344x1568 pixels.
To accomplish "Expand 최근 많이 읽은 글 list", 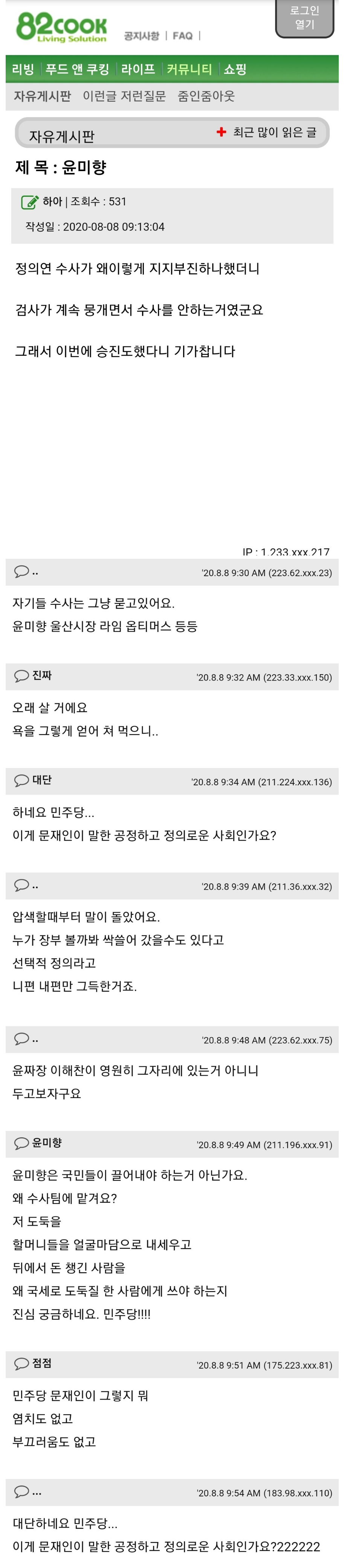I will tap(267, 132).
